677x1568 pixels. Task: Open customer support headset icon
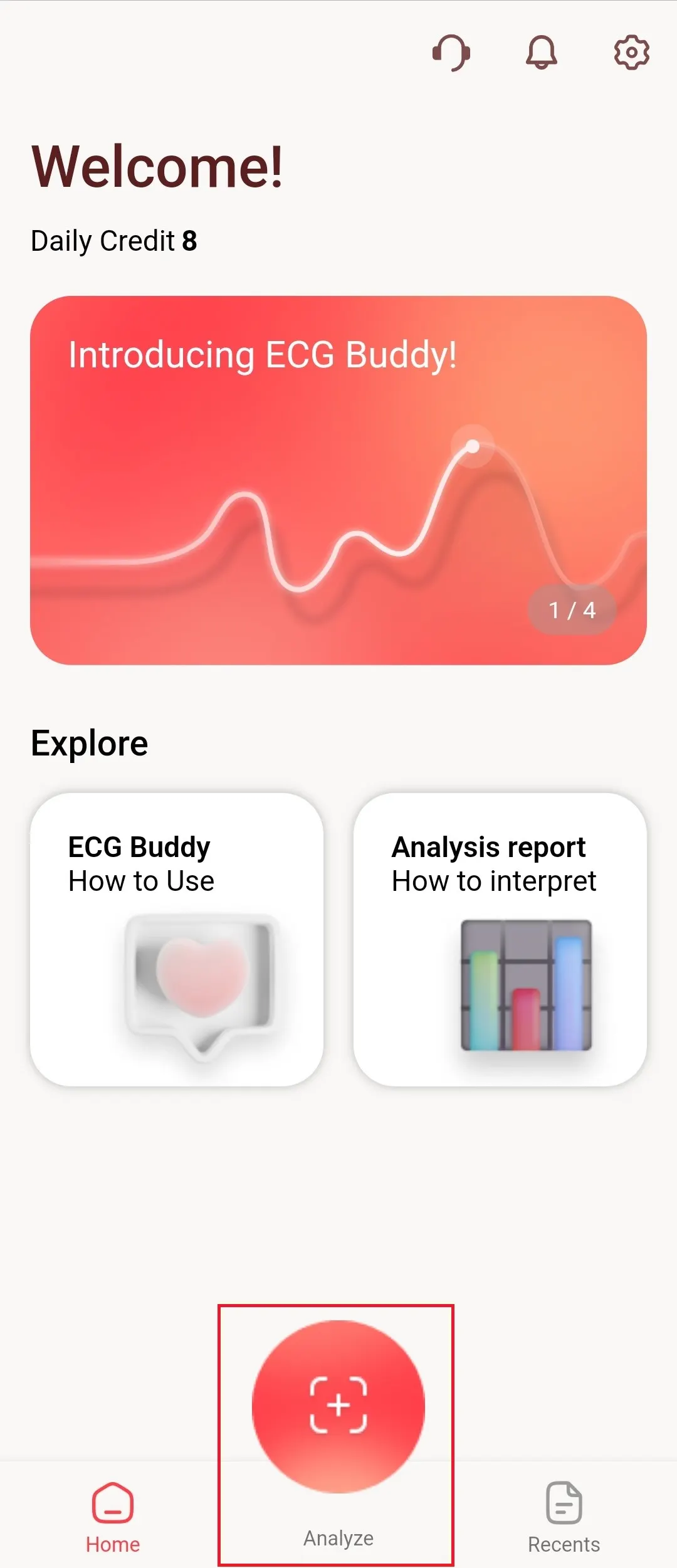coord(451,53)
